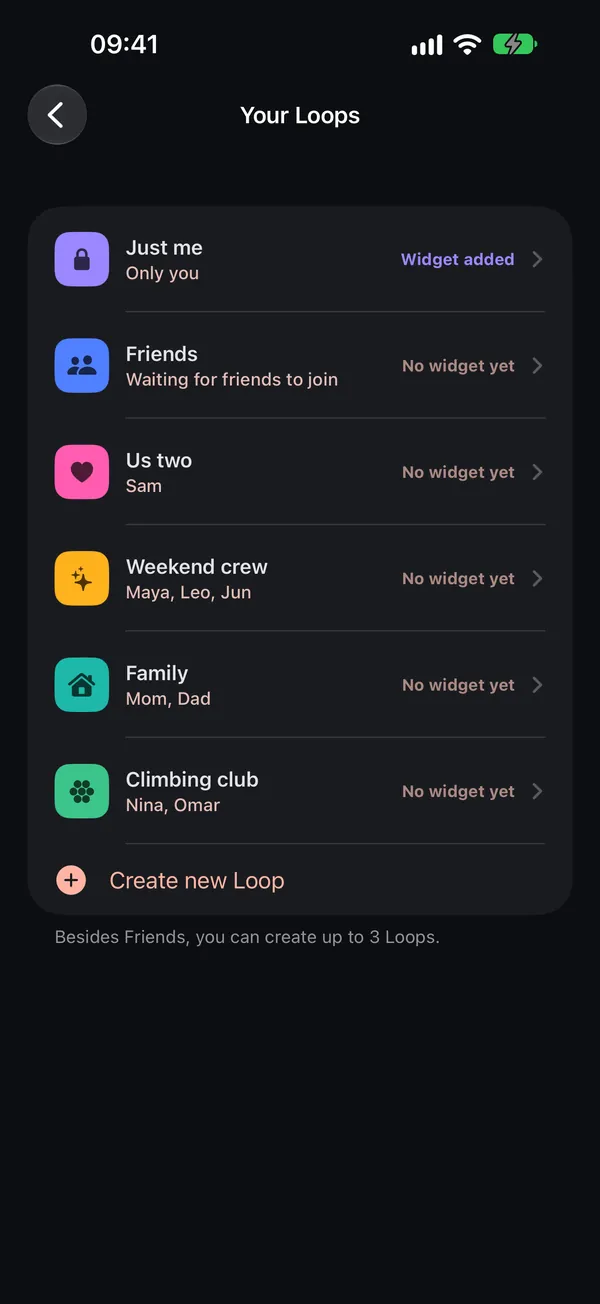Open the Weekend crew loop

(300, 578)
